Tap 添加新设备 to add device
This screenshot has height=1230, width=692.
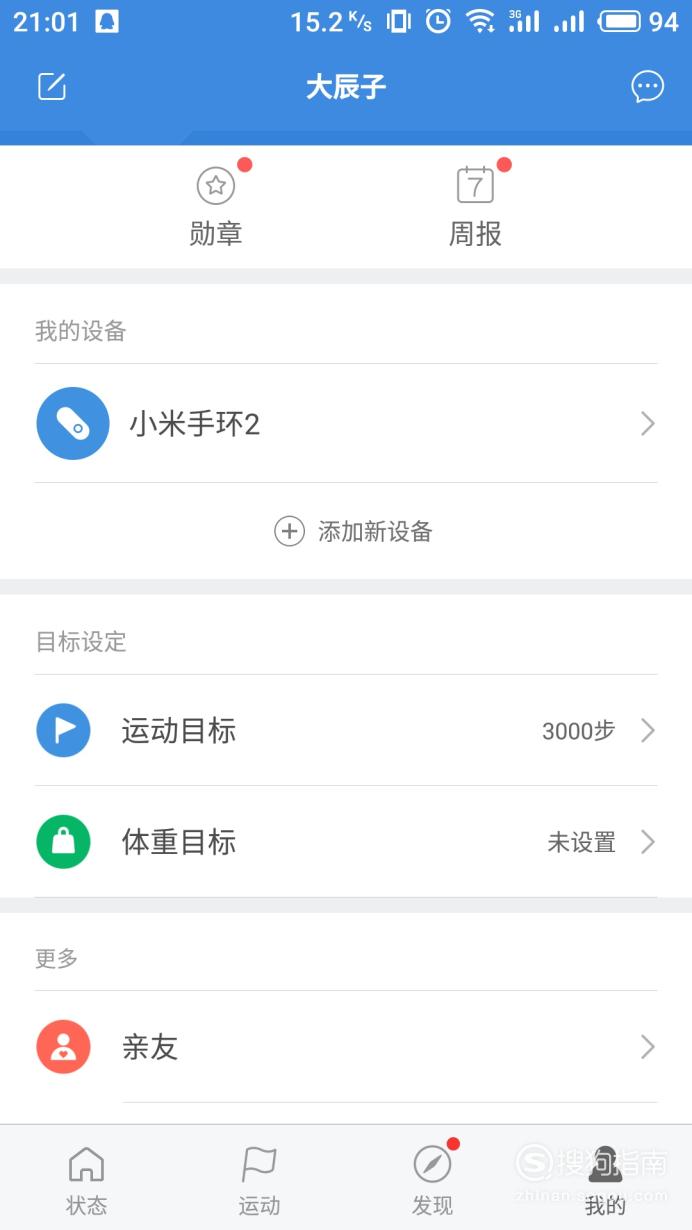[x=354, y=531]
